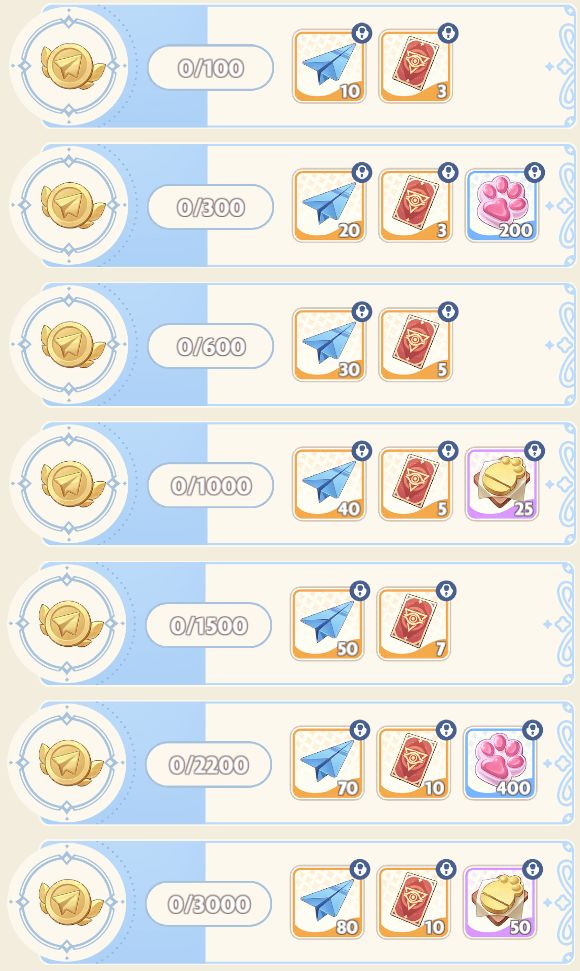Open the golden paw 25 reward in 0/1000 tier

coord(502,485)
